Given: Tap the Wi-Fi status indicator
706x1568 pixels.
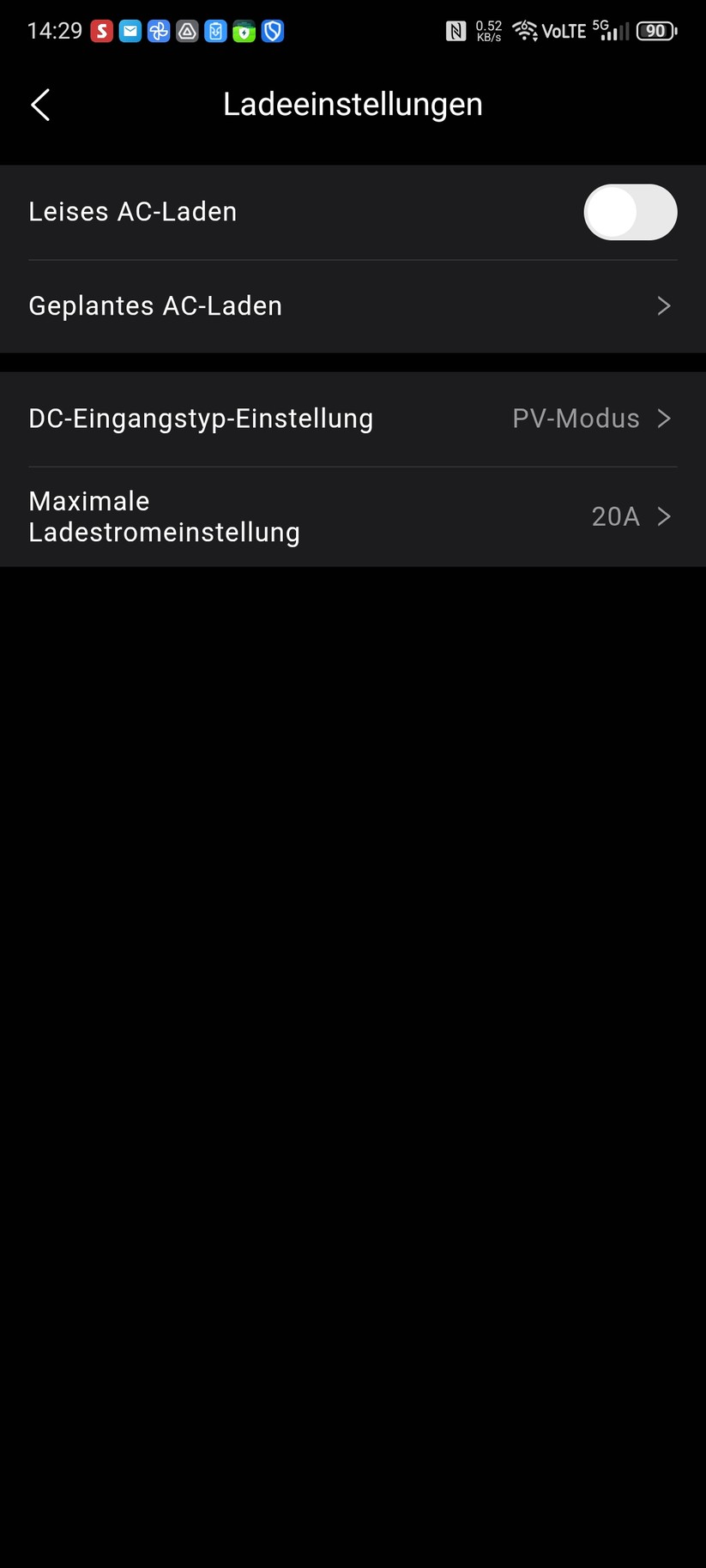Looking at the screenshot, I should click(x=524, y=30).
